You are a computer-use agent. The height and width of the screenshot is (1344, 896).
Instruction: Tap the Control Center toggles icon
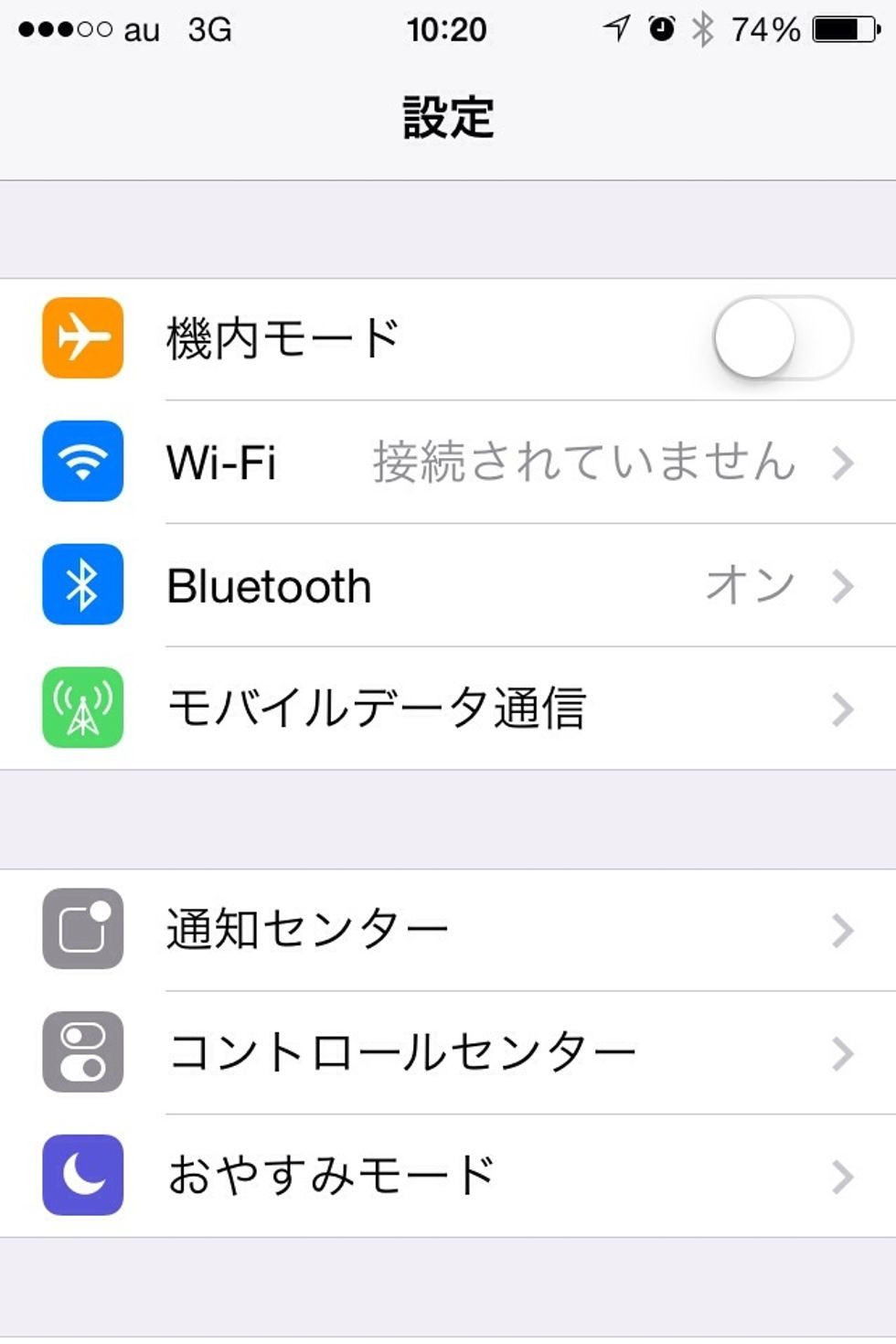82,1053
